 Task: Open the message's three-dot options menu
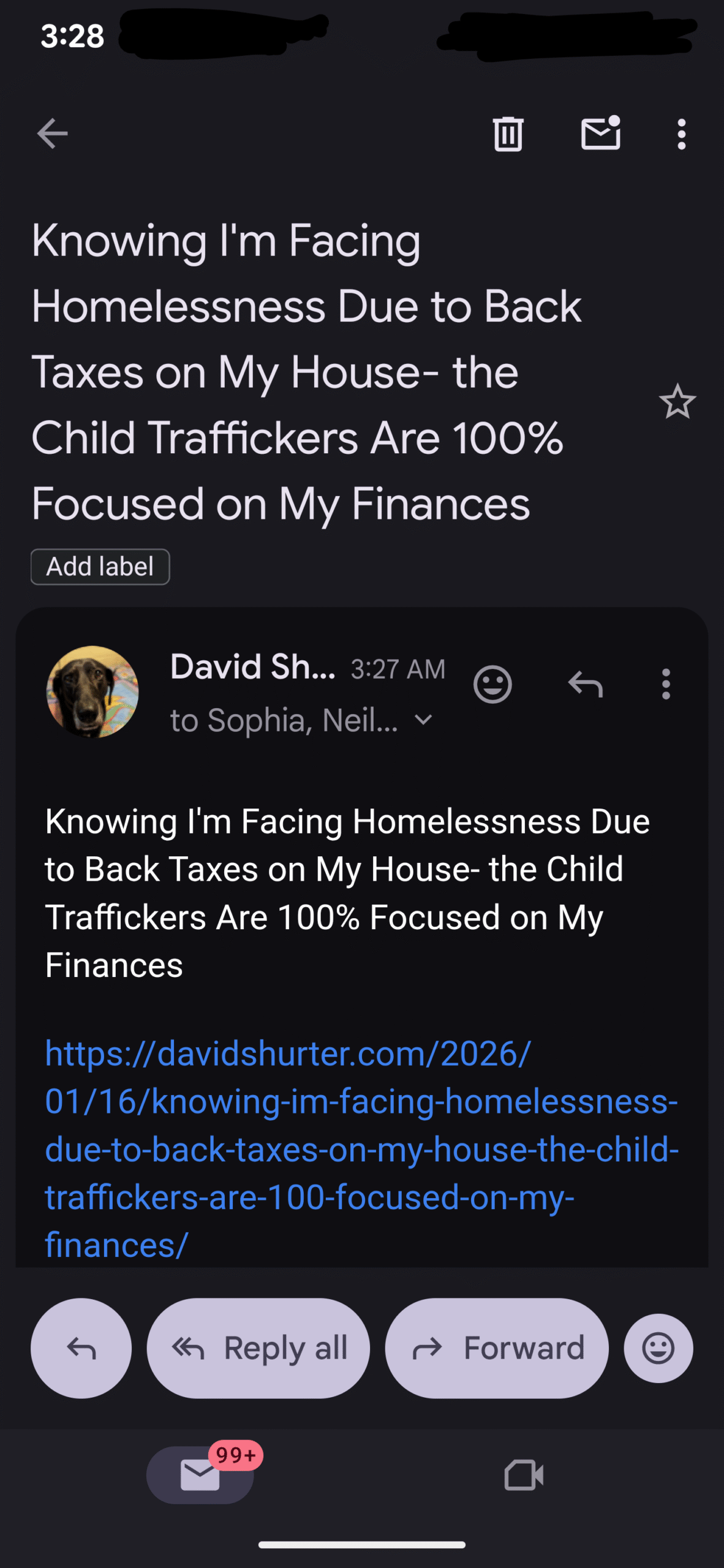tap(666, 684)
